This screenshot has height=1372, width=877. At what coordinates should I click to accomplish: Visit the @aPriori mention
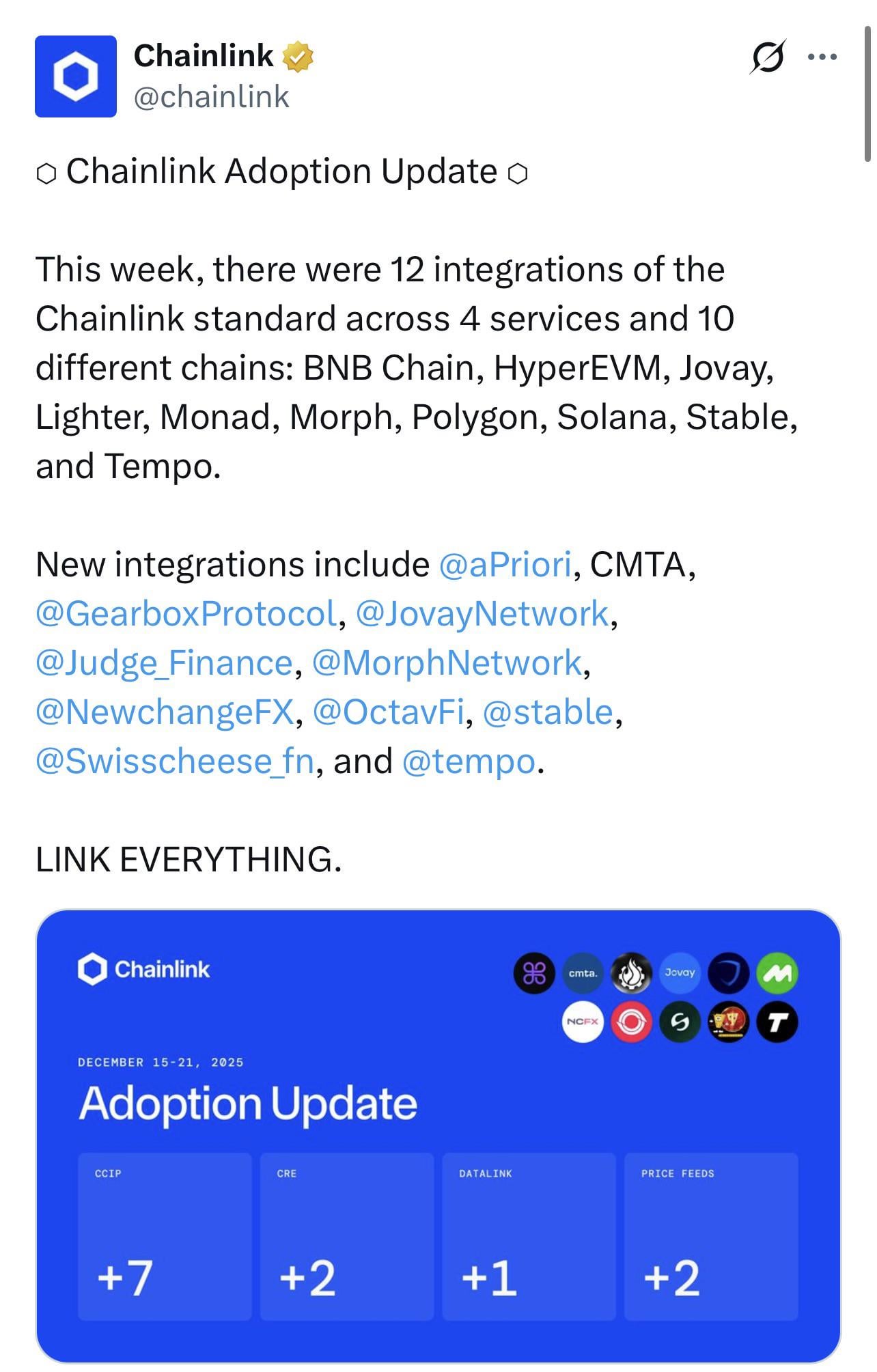click(x=504, y=565)
